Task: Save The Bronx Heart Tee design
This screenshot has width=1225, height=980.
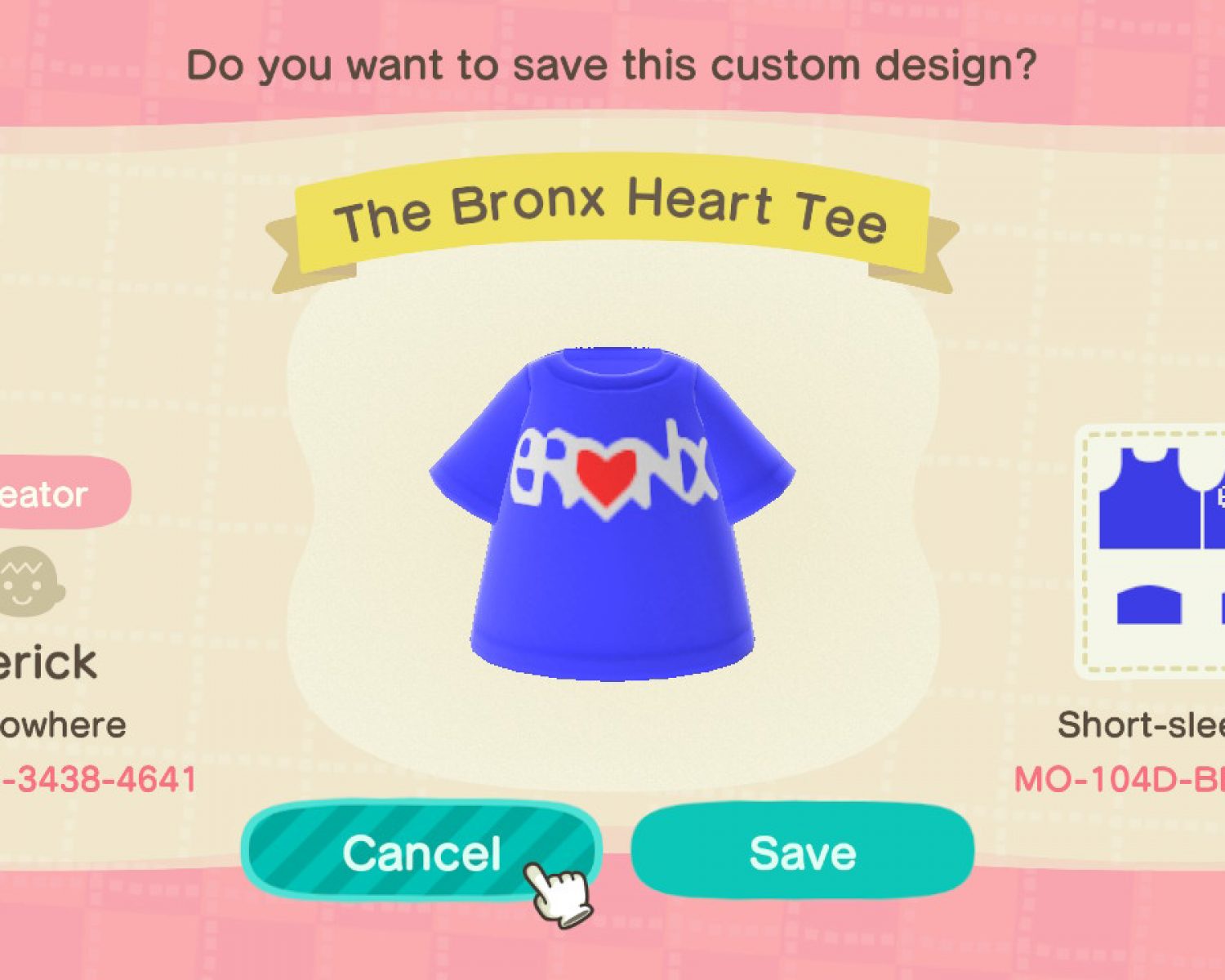Action: tap(802, 853)
